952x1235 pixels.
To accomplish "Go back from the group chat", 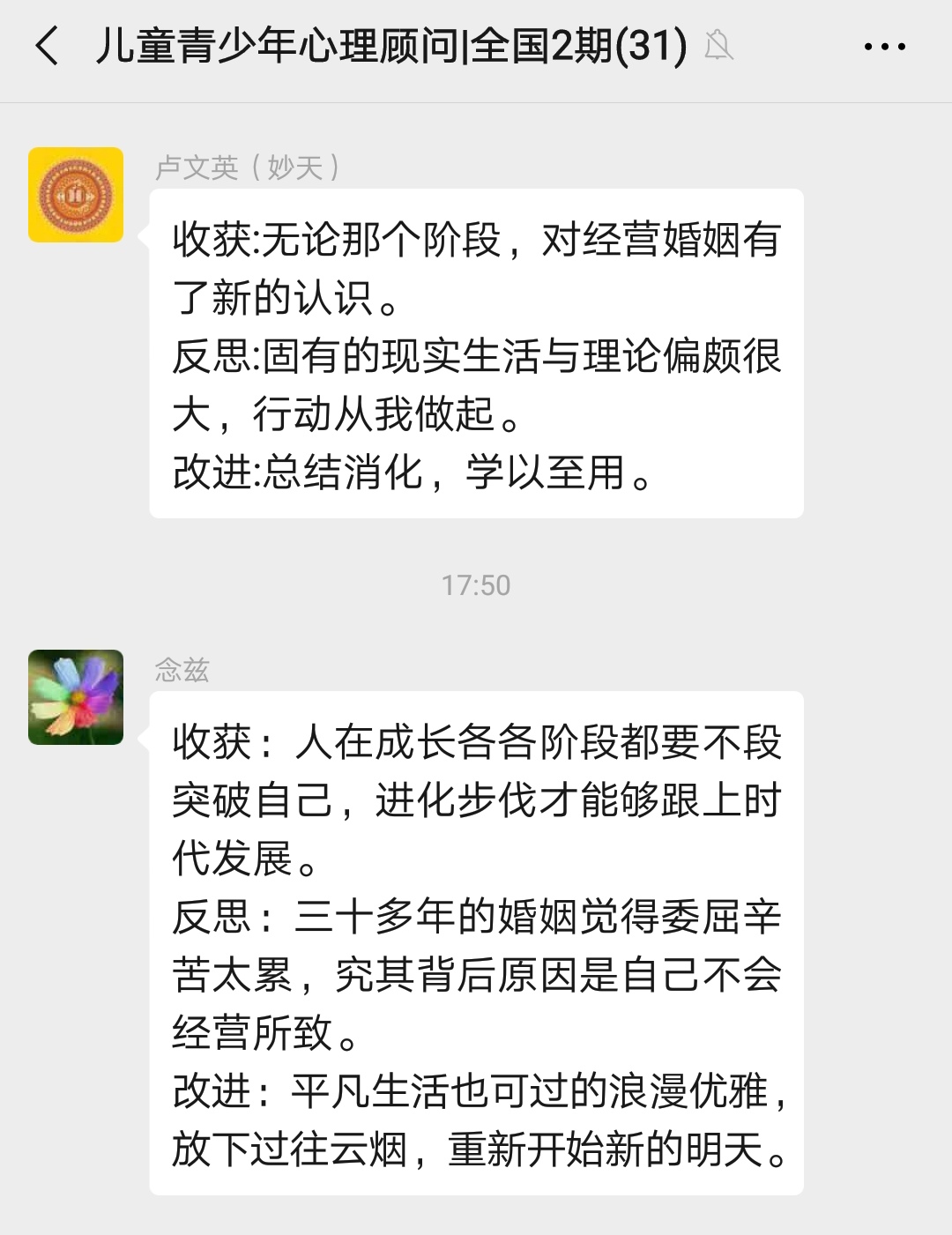I will [48, 46].
